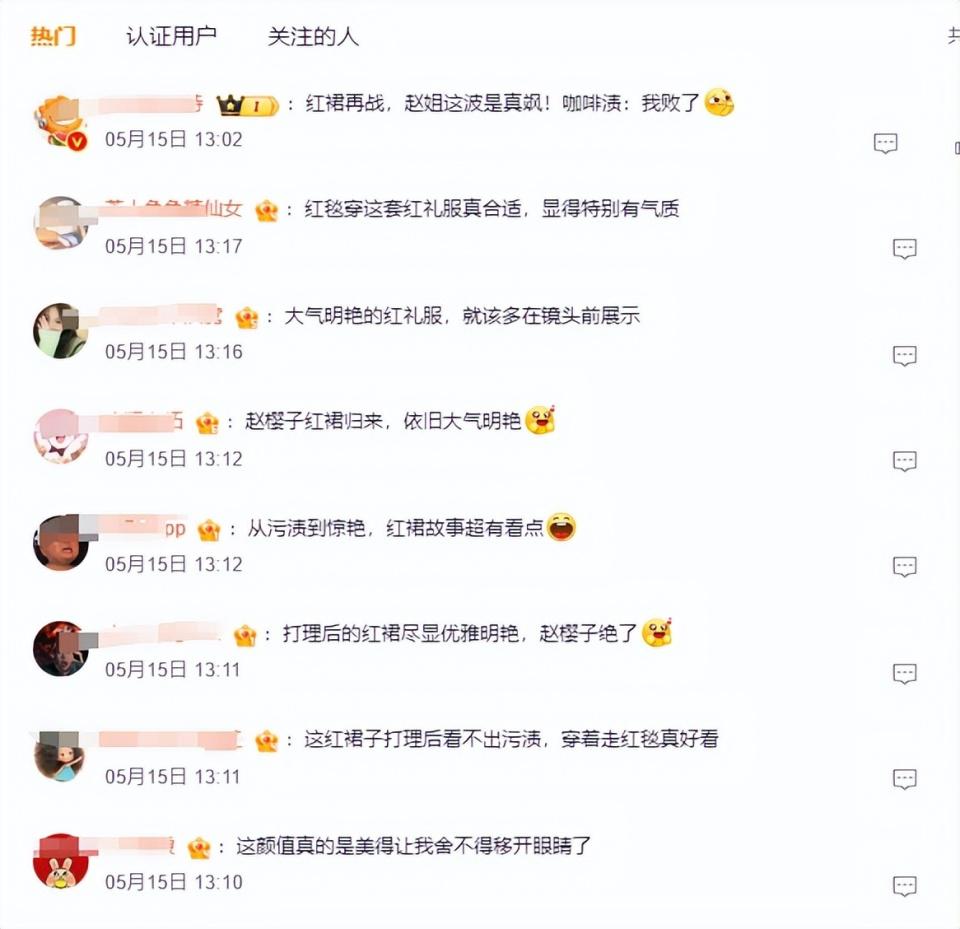This screenshot has width=960, height=929.
Task: Reply to the comment 红毯穿这套红礼服真合适
Action: [904, 249]
